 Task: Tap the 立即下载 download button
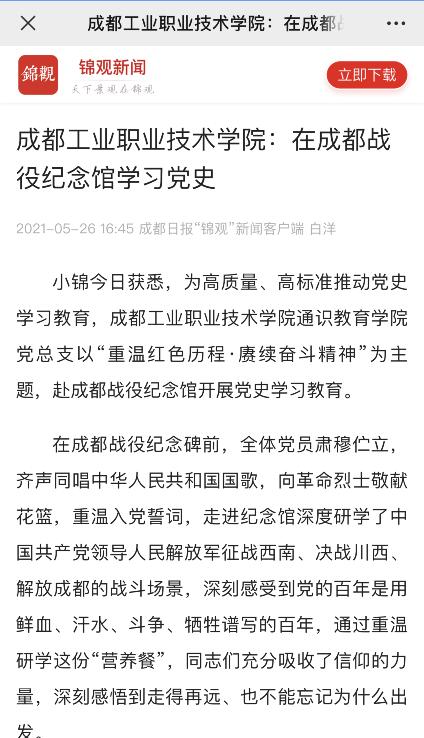367,75
